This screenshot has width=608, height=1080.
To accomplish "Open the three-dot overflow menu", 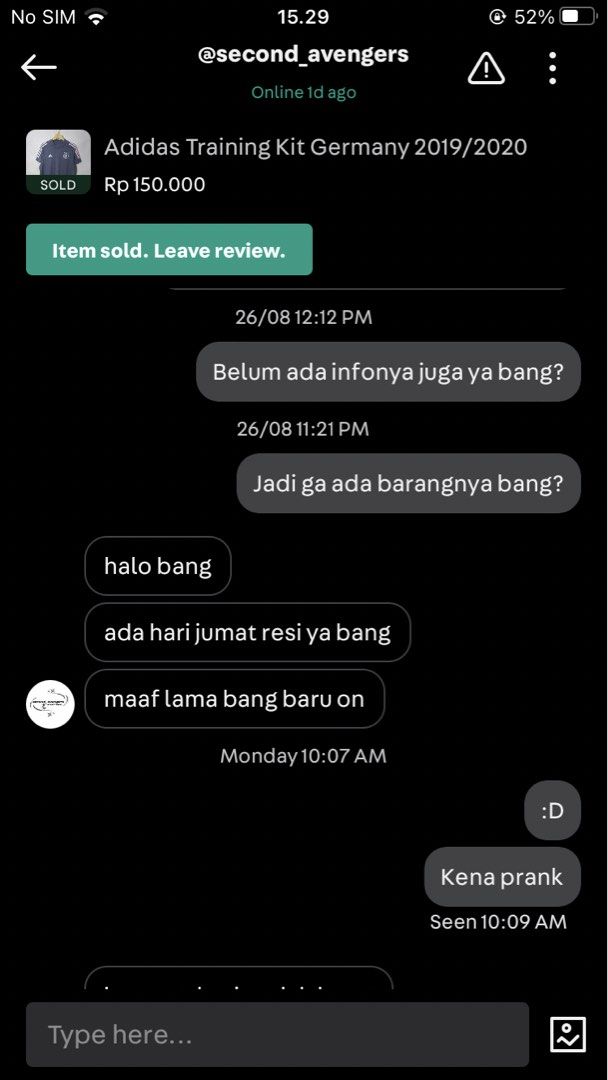I will coord(552,68).
